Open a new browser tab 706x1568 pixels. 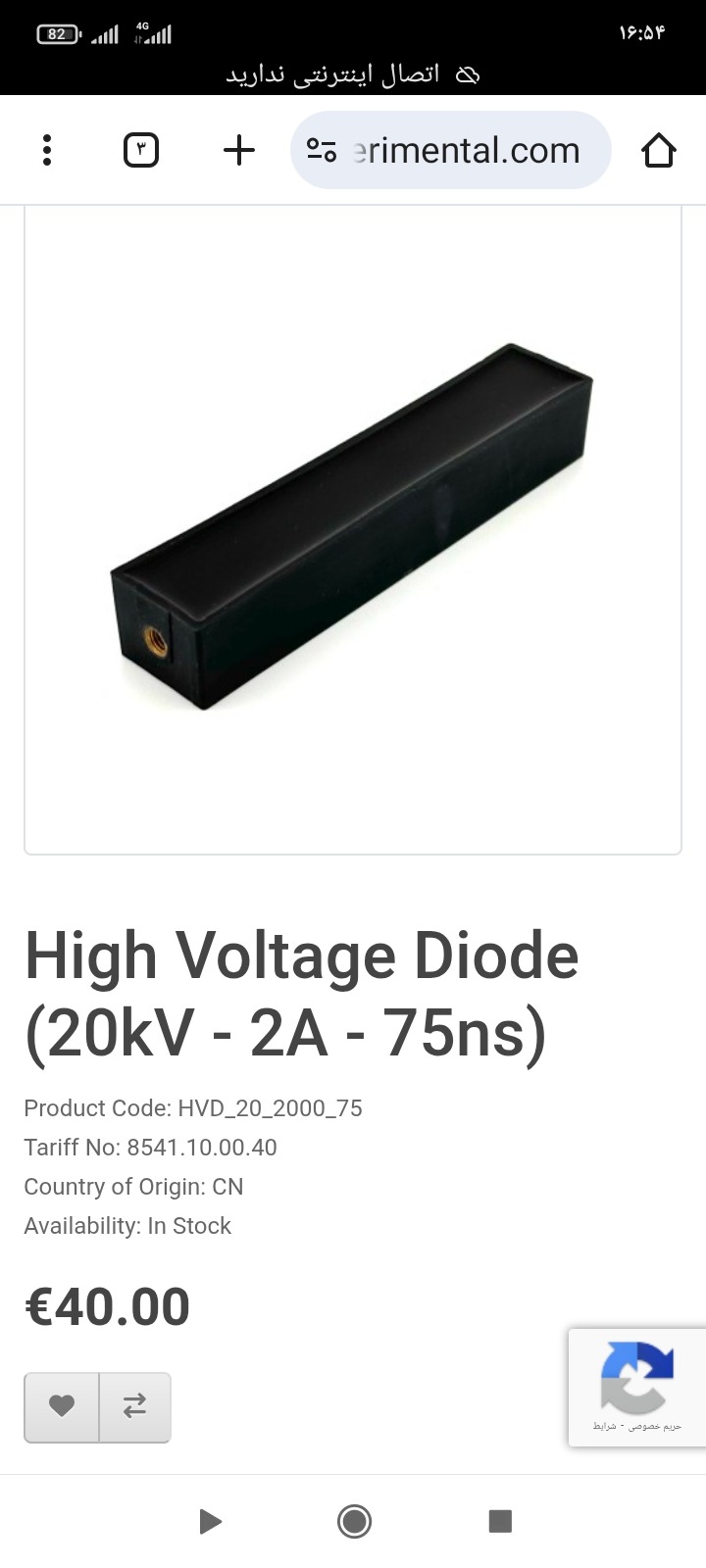(x=239, y=150)
